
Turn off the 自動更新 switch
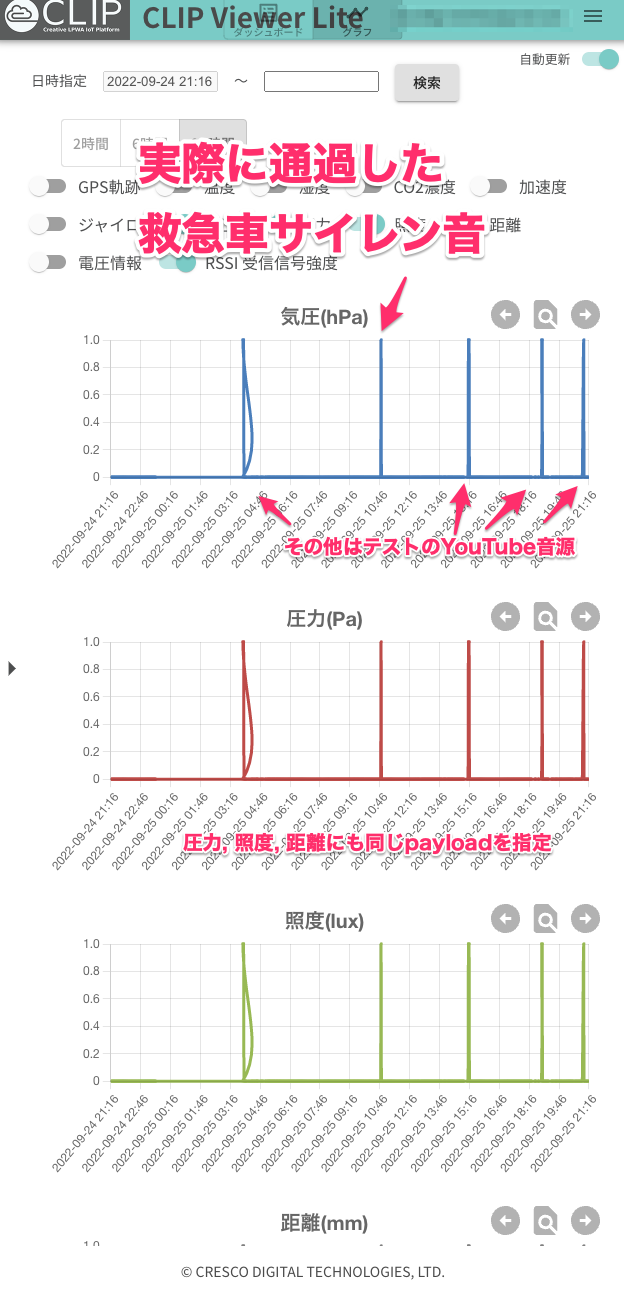pyautogui.click(x=600, y=60)
